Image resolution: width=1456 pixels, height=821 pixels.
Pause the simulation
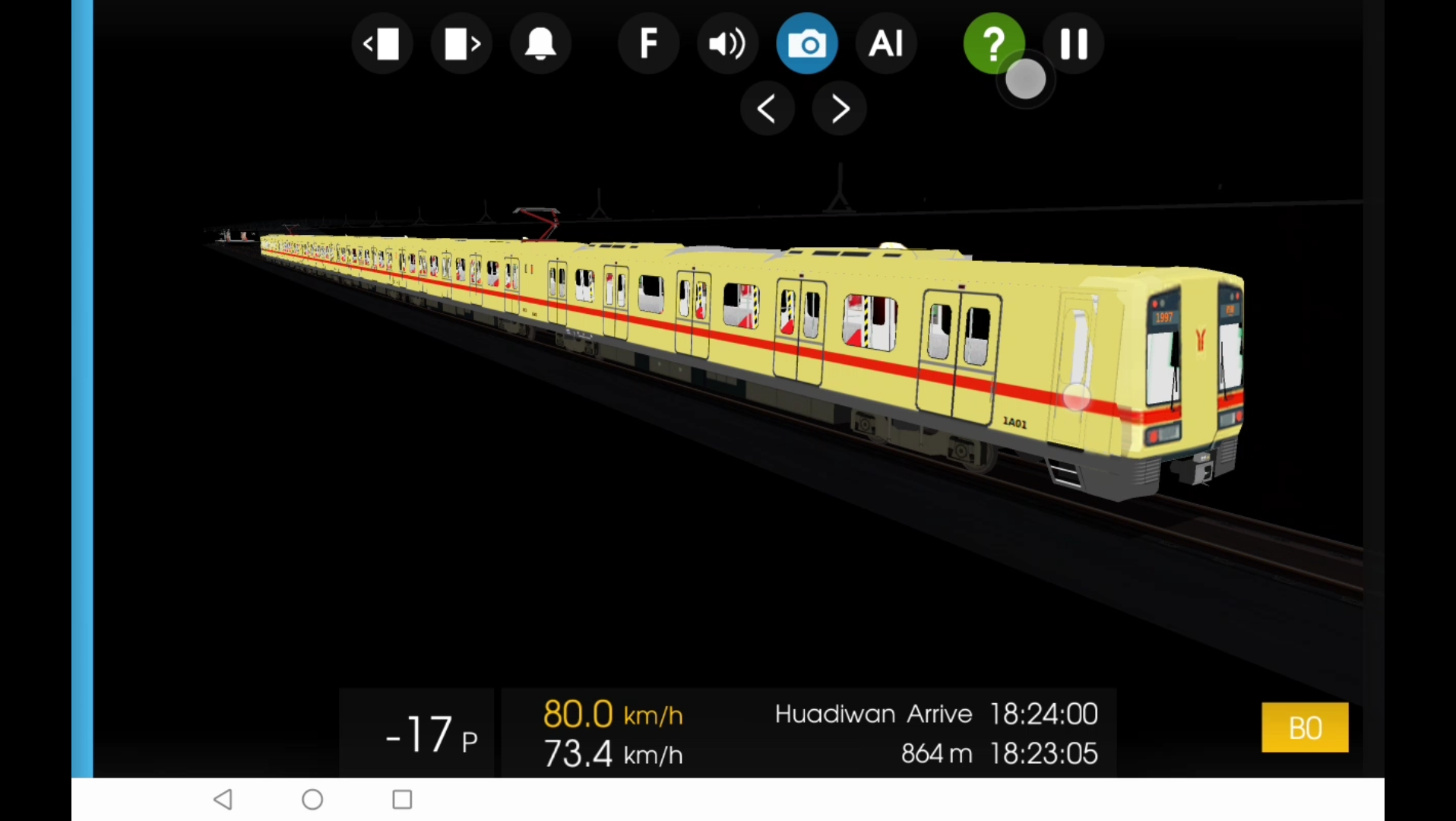click(x=1073, y=44)
